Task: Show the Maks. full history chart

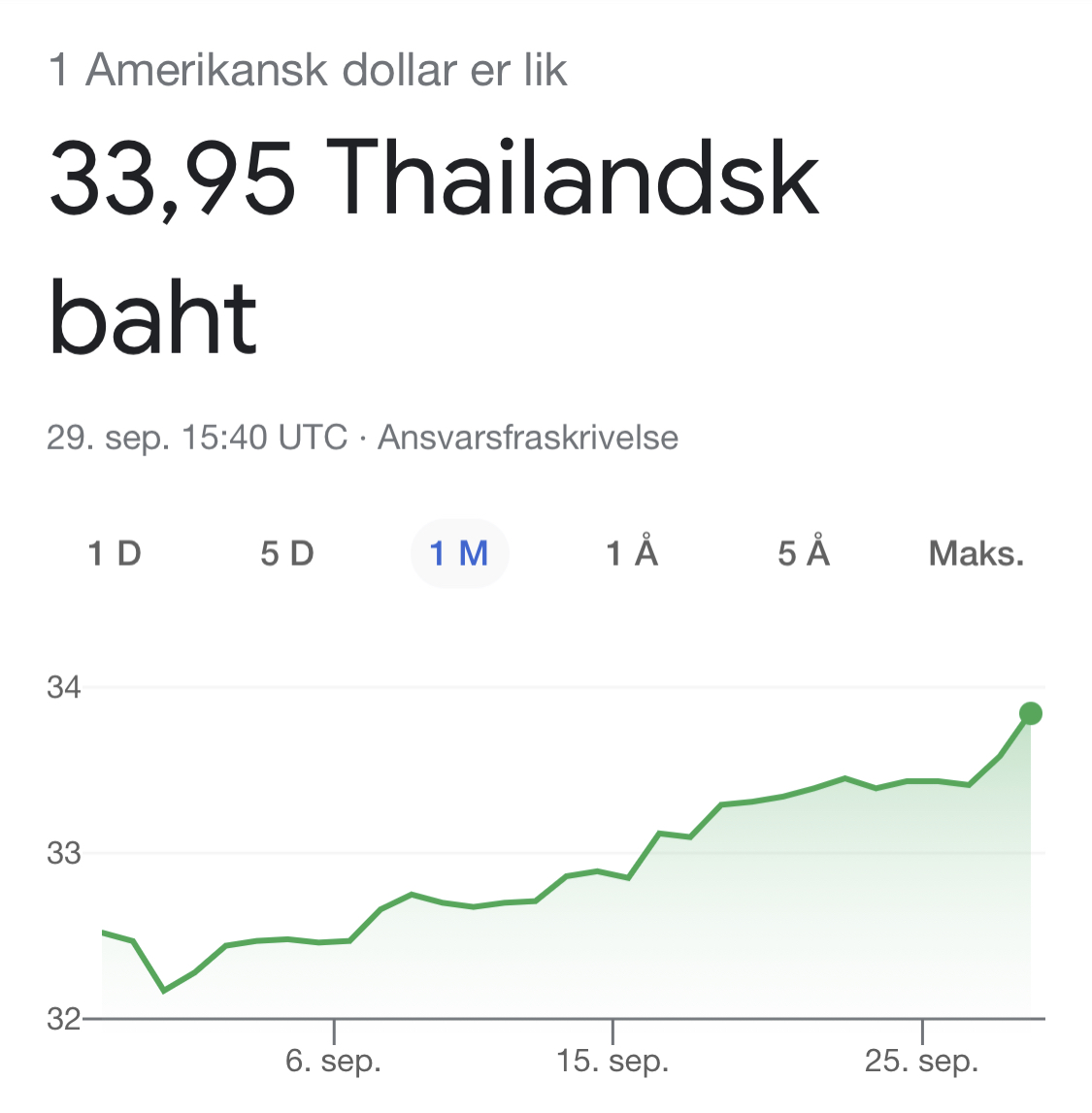Action: coord(976,554)
